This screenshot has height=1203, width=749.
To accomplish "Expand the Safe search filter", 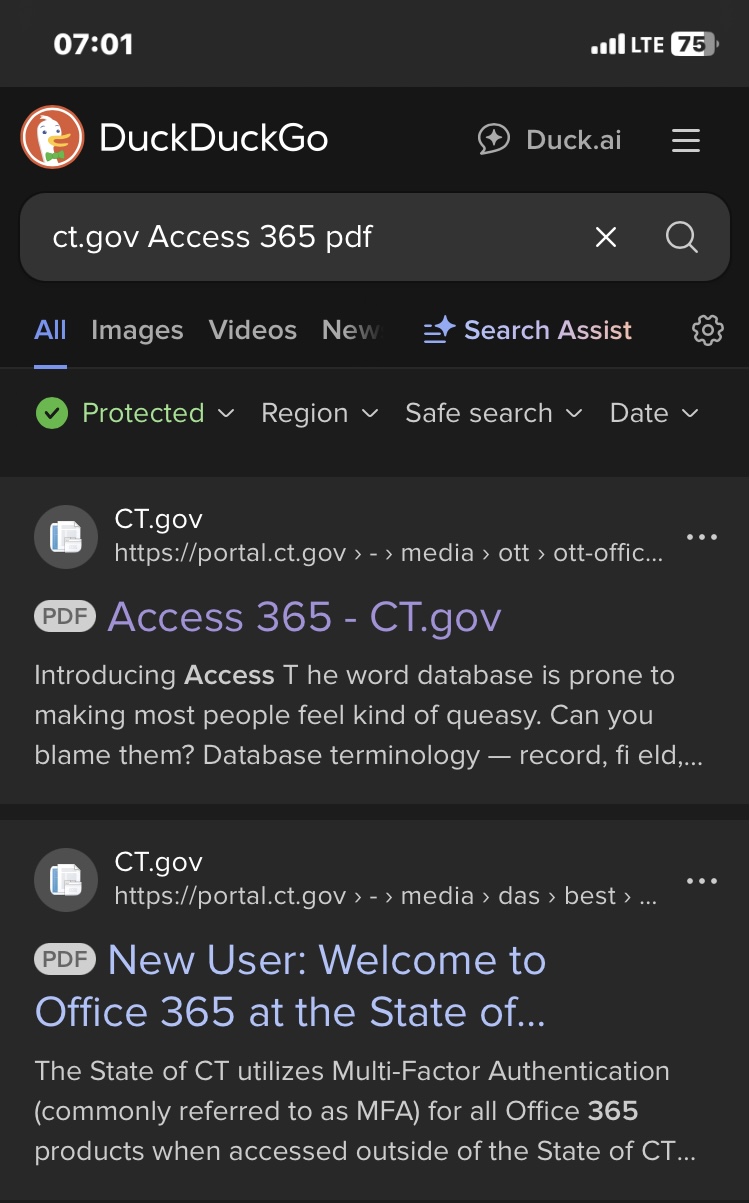I will (x=493, y=413).
